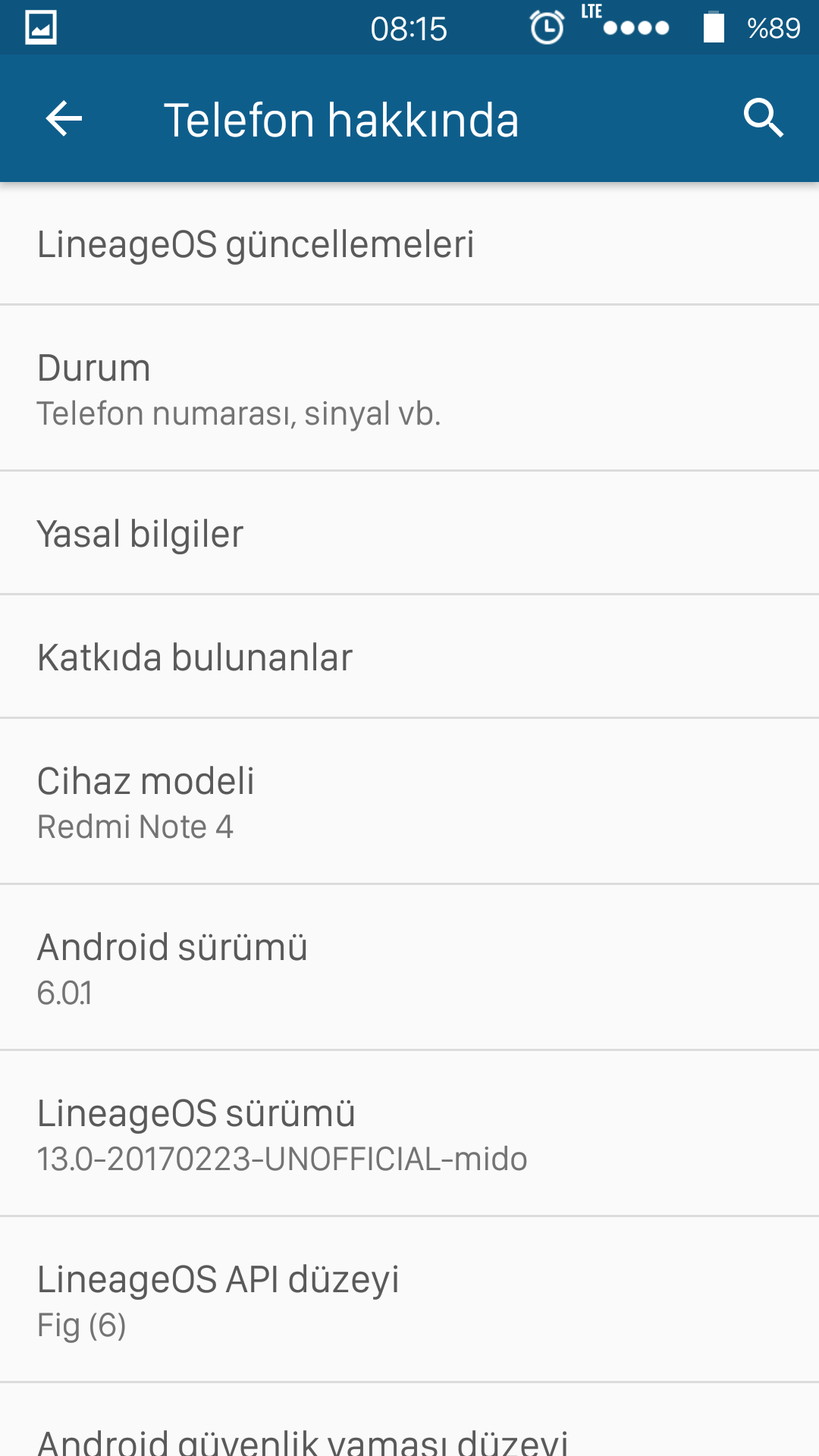Open the search magnifier icon
The image size is (819, 1456).
pos(763,118)
